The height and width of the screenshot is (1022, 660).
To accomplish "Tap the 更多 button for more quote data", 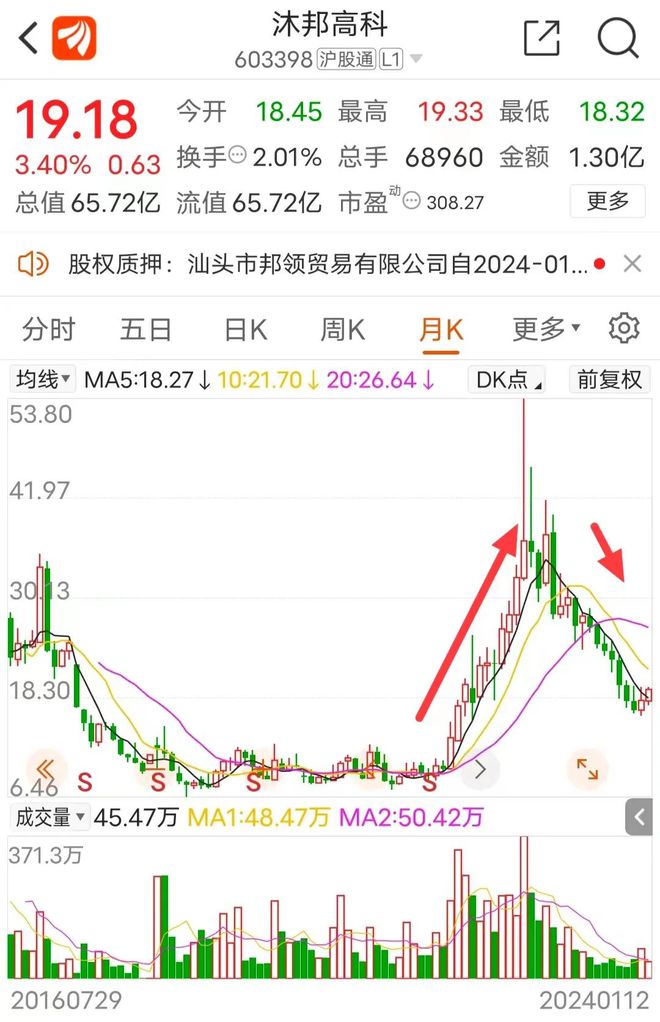I will point(607,201).
